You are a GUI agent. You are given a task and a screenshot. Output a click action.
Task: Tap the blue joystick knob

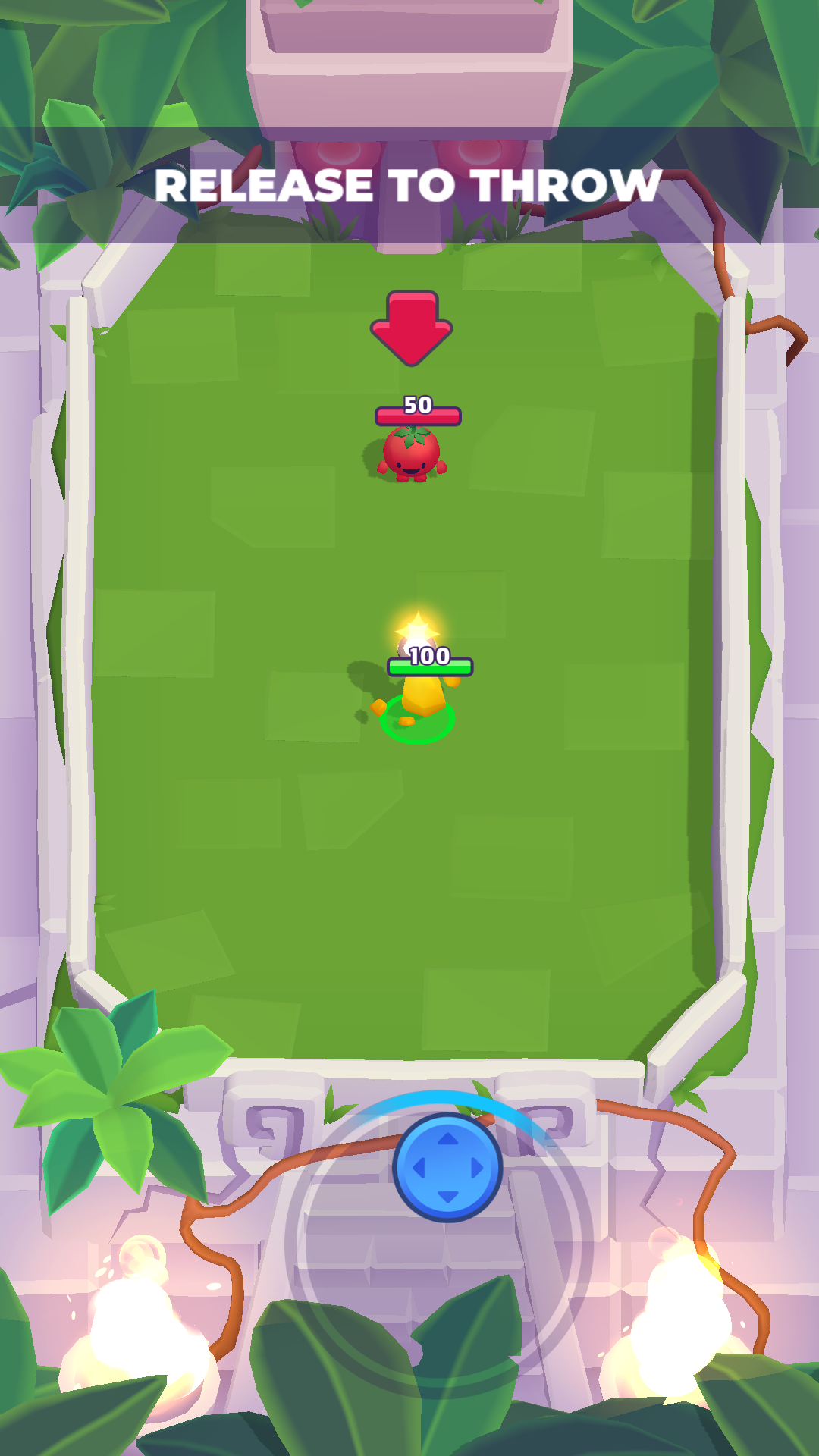tap(447, 1167)
